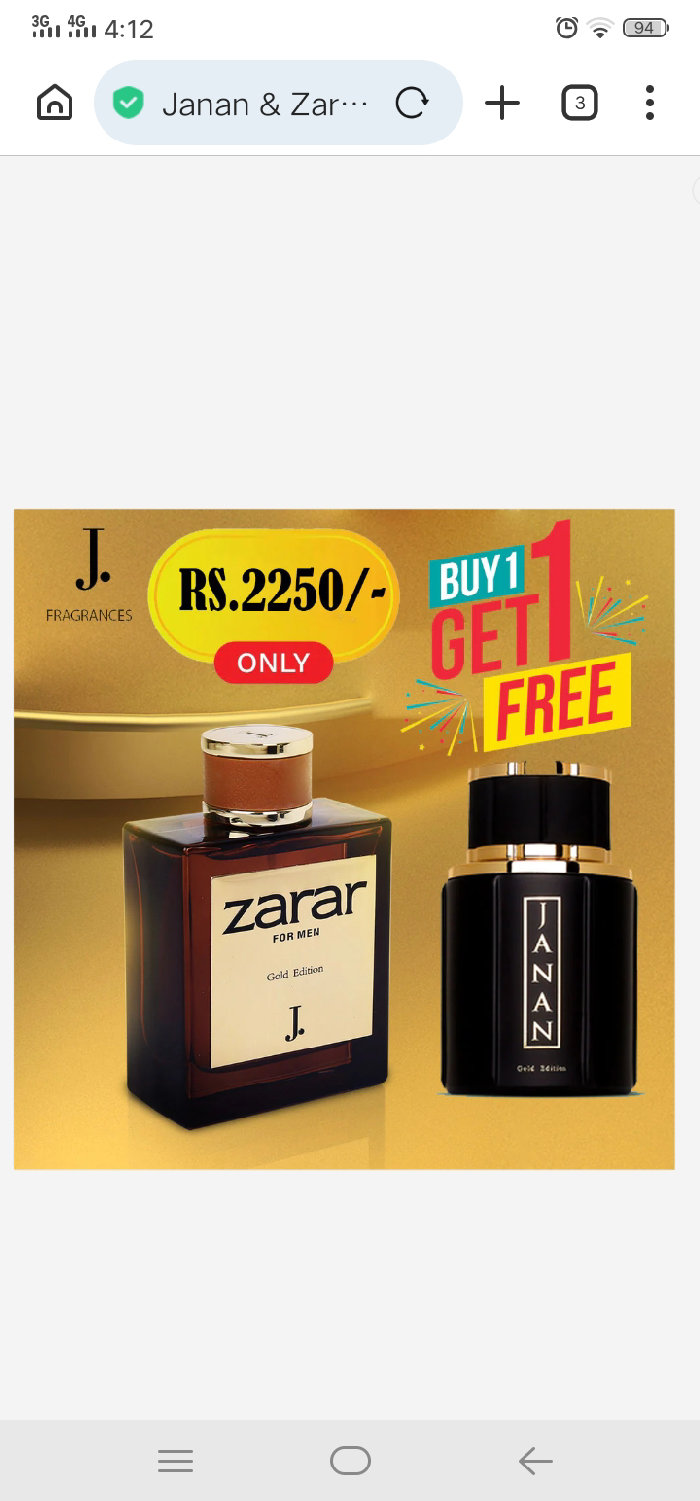Viewport: 700px width, 1501px height.
Task: Go to the browser home page
Action: click(54, 103)
